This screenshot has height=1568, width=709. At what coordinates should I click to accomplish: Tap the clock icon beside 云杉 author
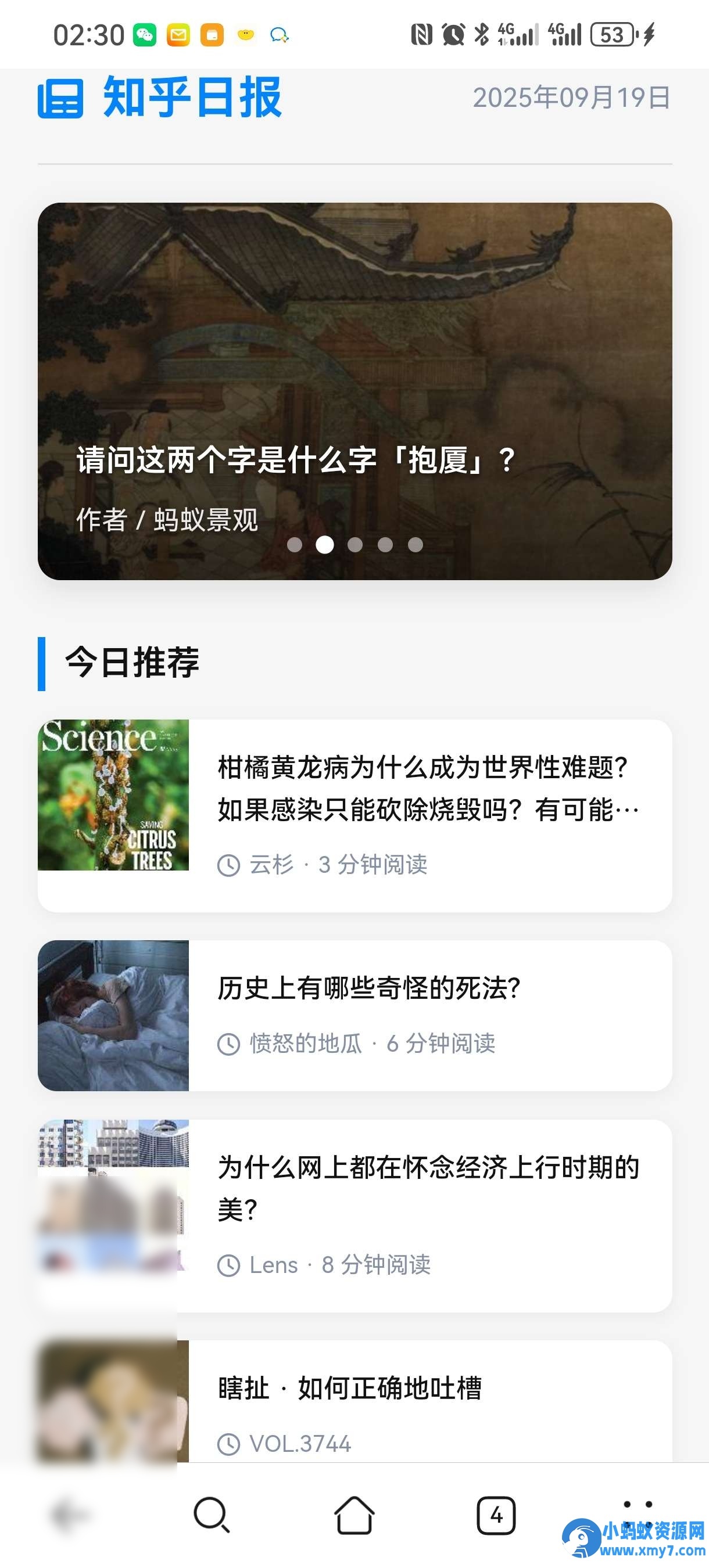pos(229,865)
